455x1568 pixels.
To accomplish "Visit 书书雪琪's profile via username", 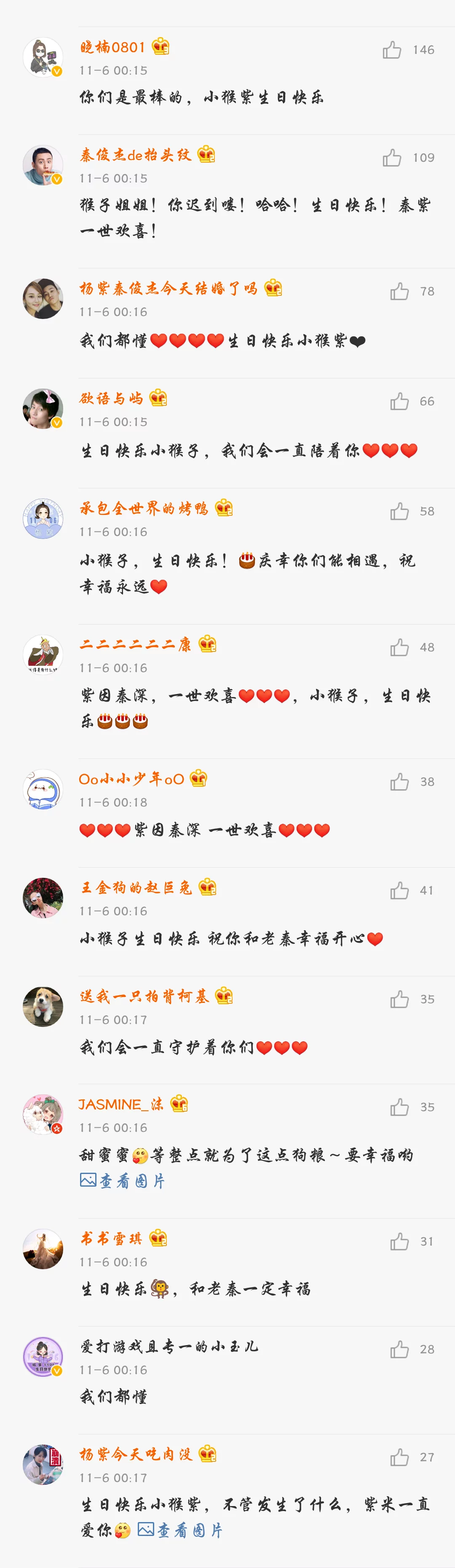I will pyautogui.click(x=111, y=1239).
